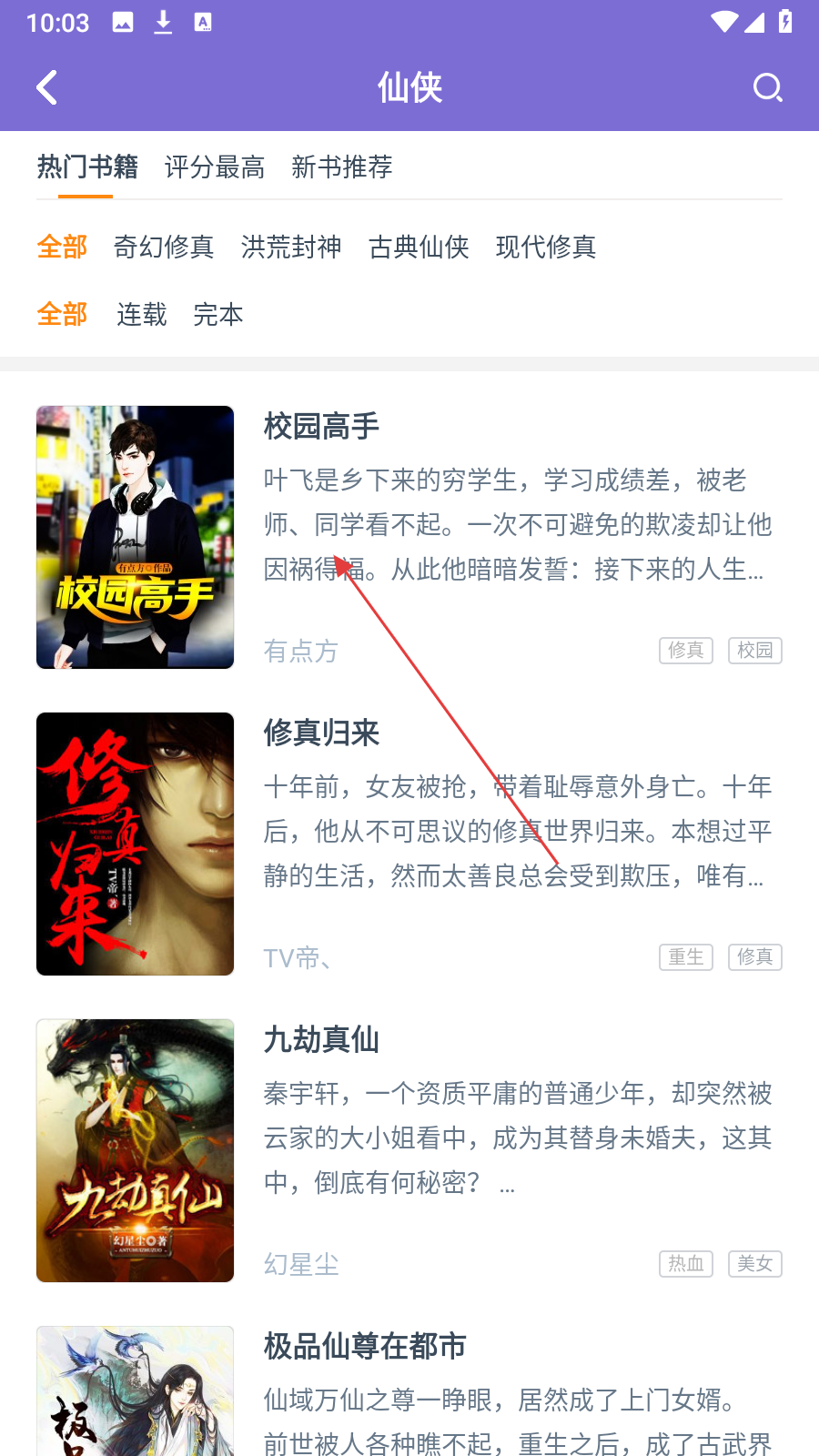Open the book 校园高手
The image size is (819, 1456).
pyautogui.click(x=321, y=427)
